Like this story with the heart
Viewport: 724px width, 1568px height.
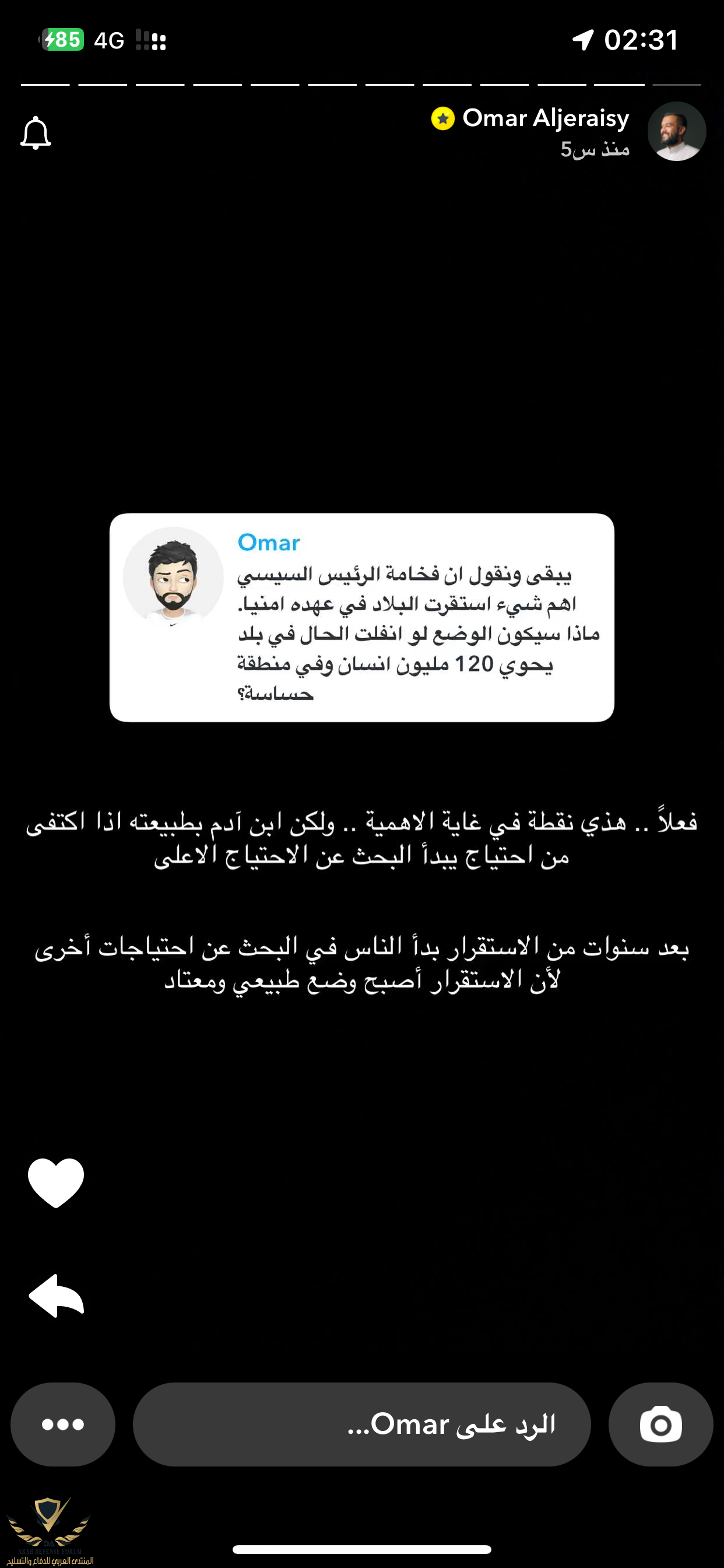coord(56,1181)
